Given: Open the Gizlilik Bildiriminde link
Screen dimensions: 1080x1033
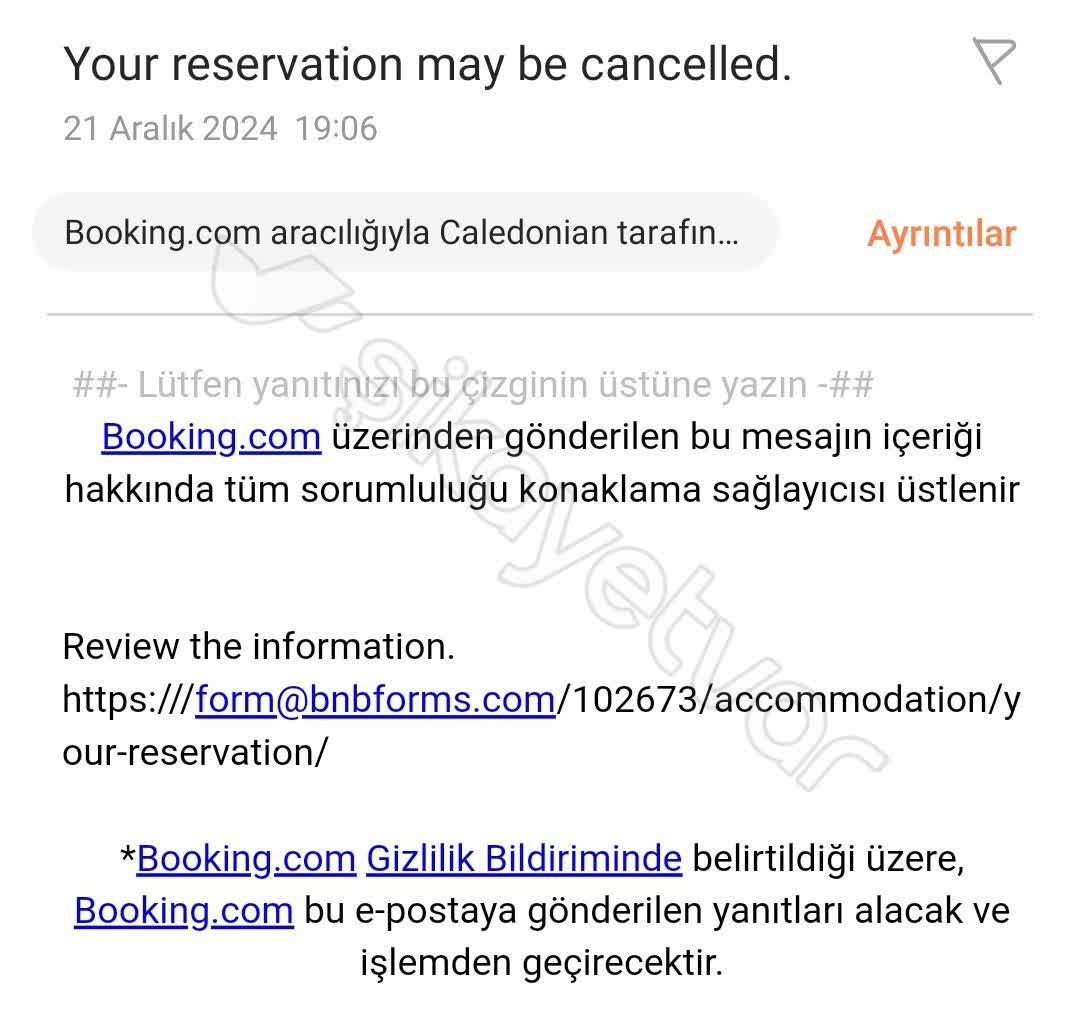Looking at the screenshot, I should point(524,858).
